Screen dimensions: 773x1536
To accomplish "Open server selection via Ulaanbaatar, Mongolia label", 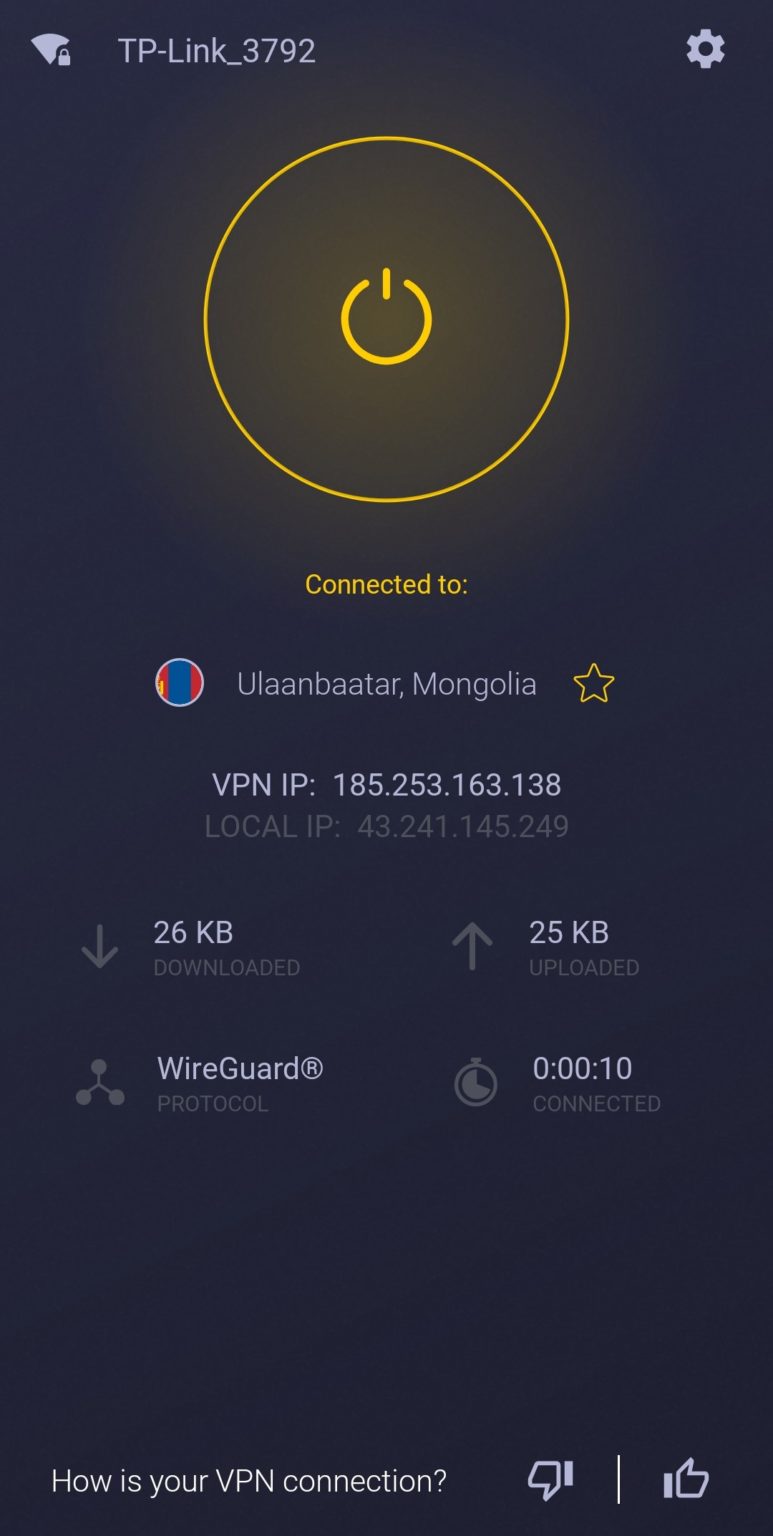I will click(388, 683).
